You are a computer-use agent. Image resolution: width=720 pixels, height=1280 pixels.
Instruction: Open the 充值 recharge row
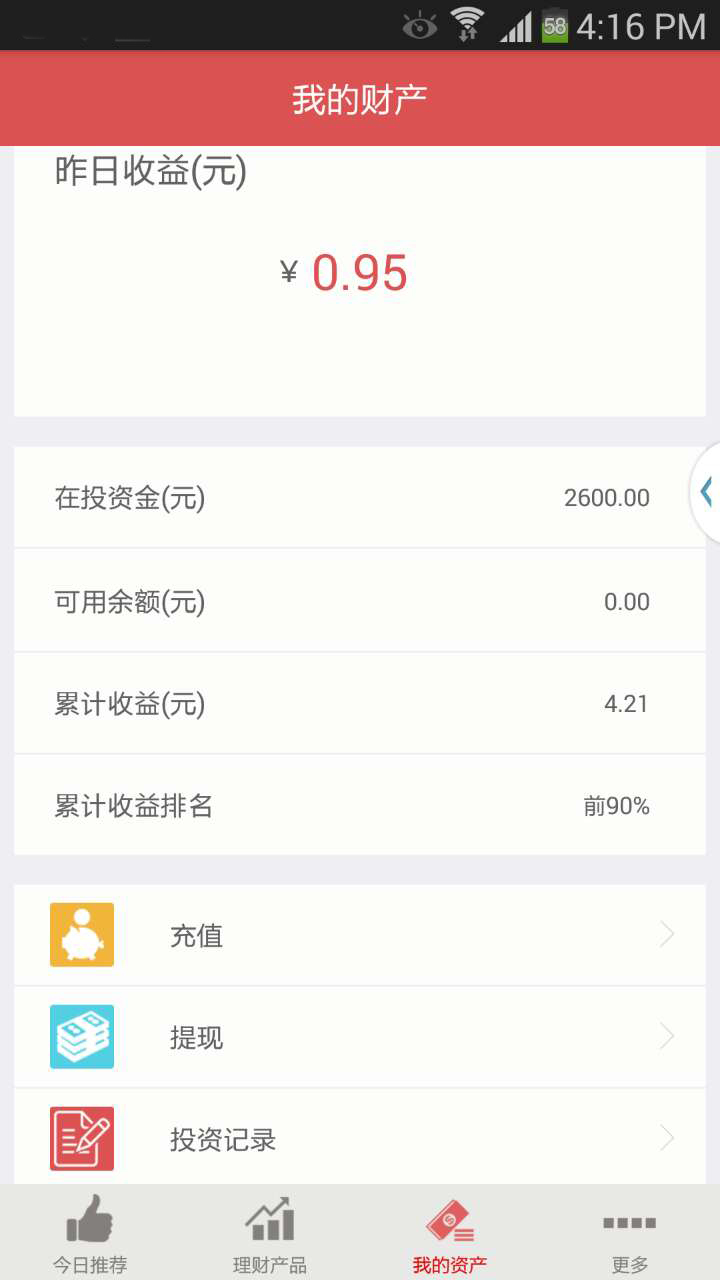point(360,935)
